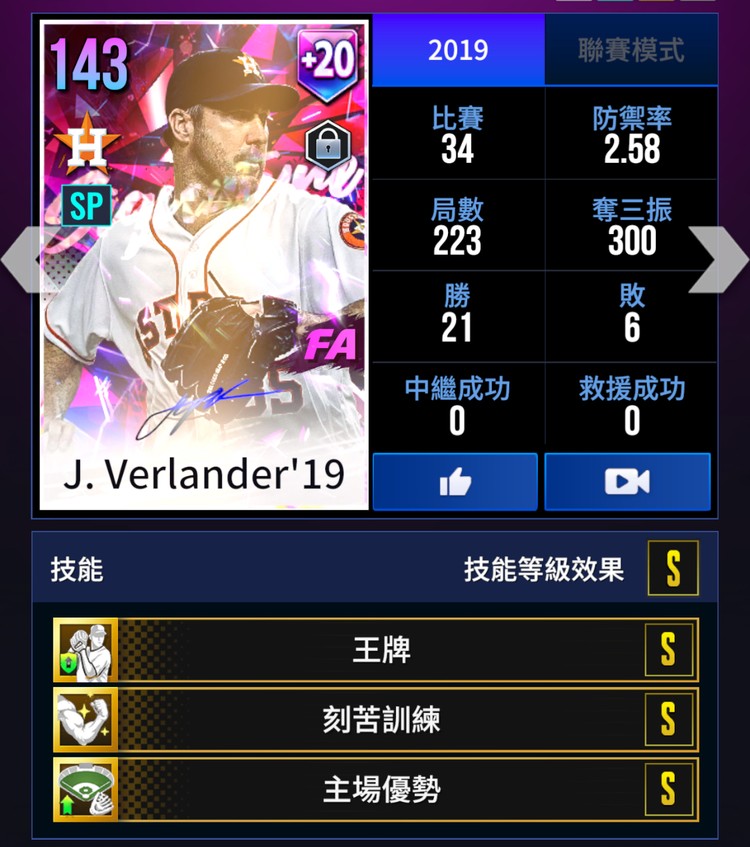Open the J. Verlander'19 player card

(204, 265)
